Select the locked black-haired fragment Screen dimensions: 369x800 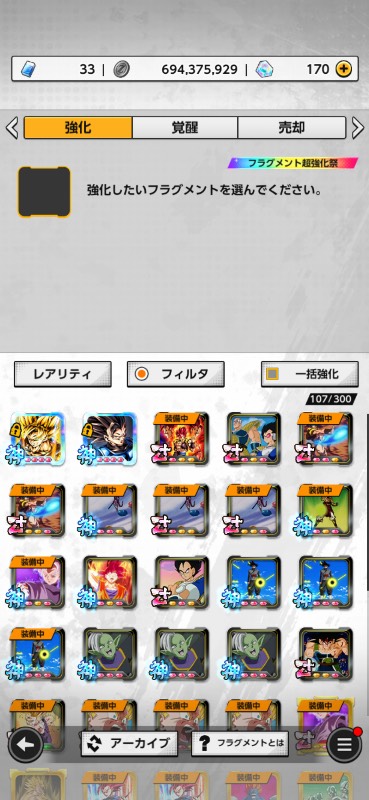point(109,438)
